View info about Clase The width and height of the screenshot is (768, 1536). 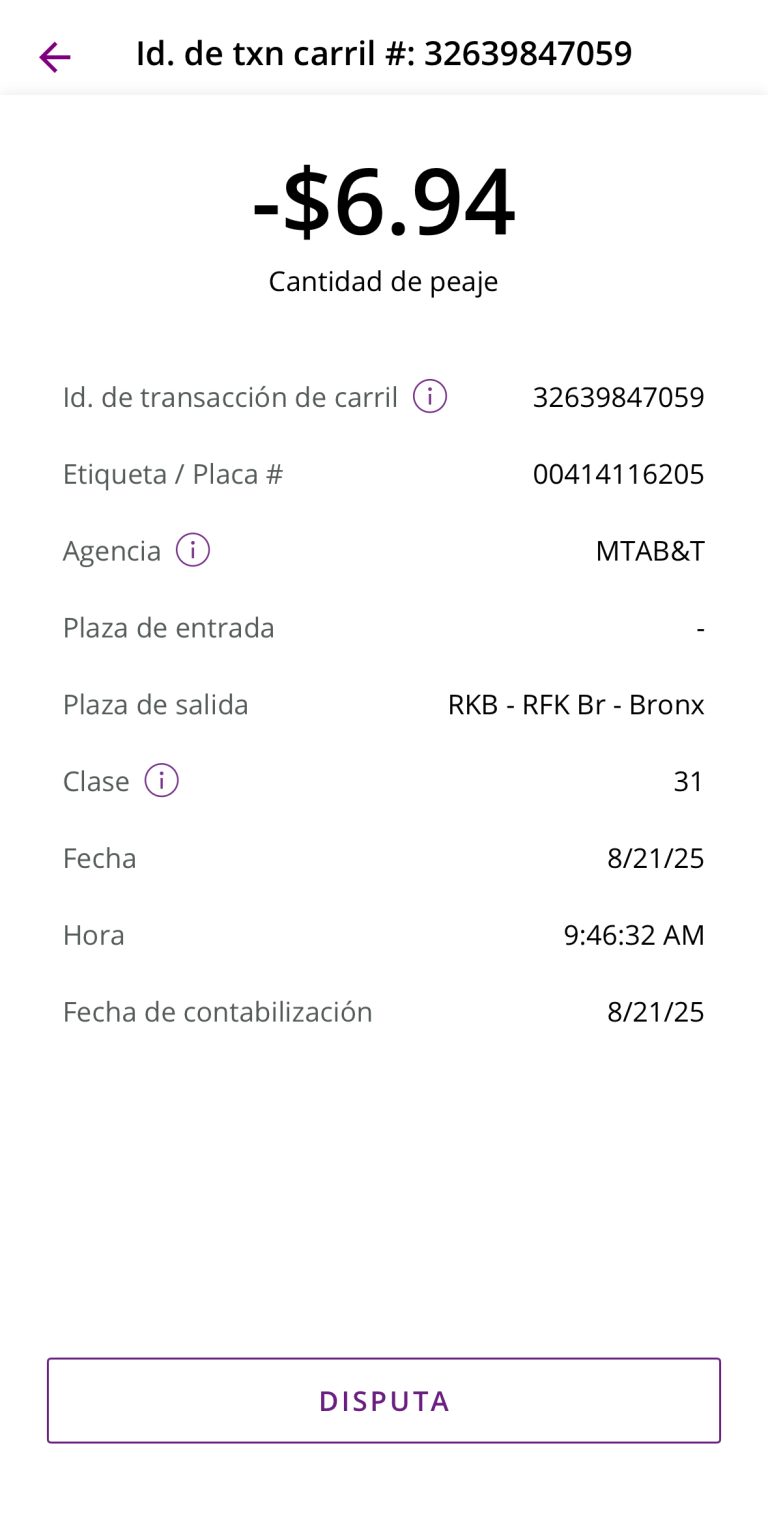tap(161, 781)
